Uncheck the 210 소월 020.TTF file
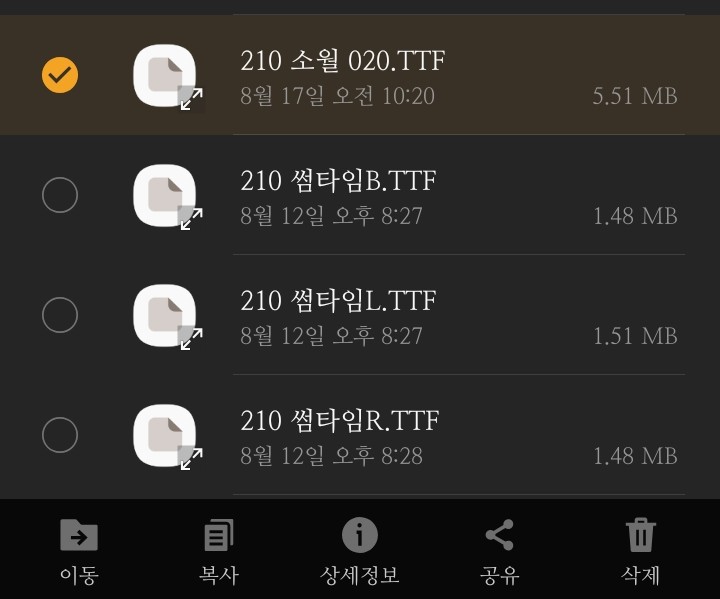This screenshot has height=599, width=720. [60, 75]
